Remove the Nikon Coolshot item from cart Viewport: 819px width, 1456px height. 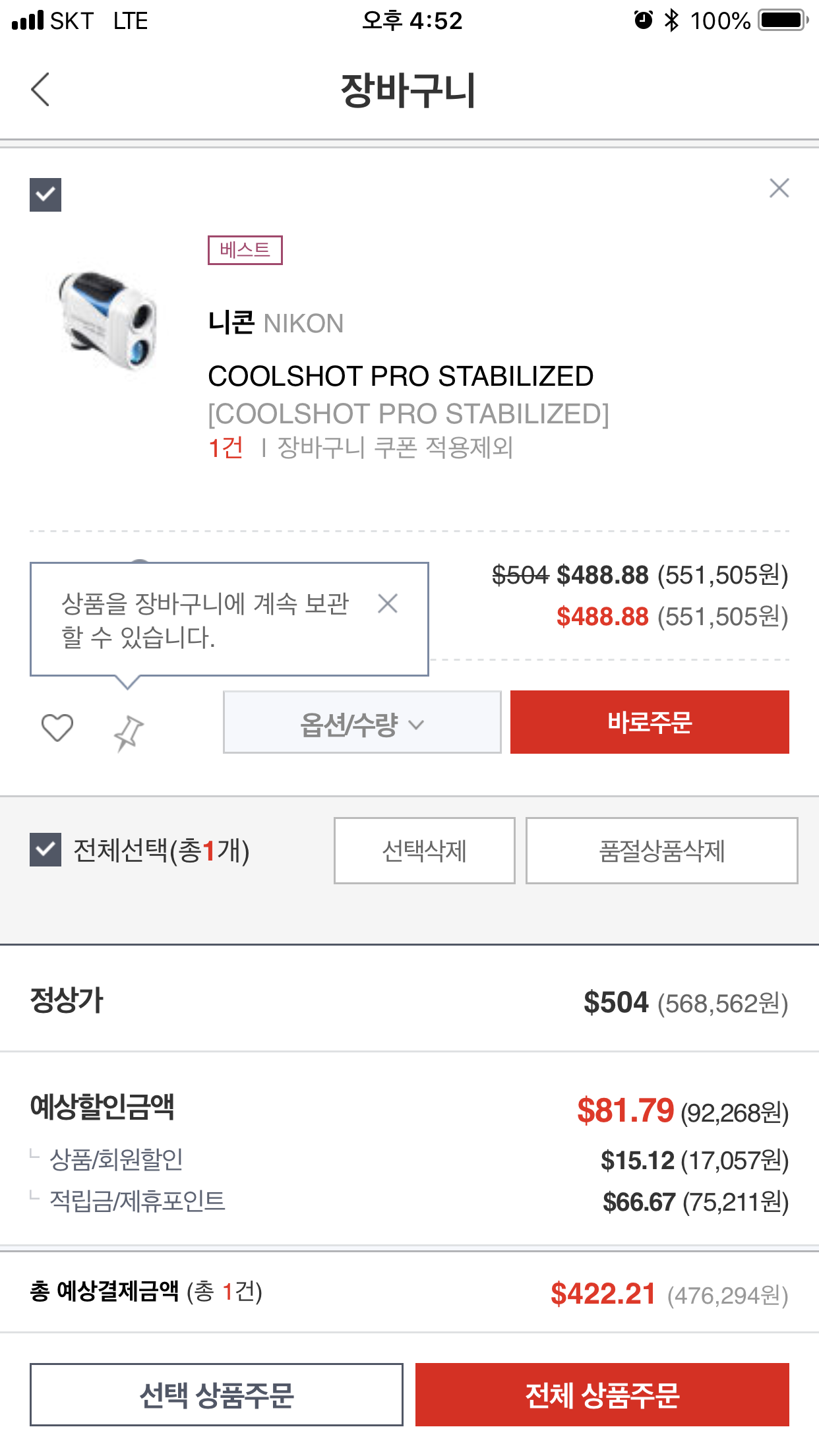pos(779,189)
